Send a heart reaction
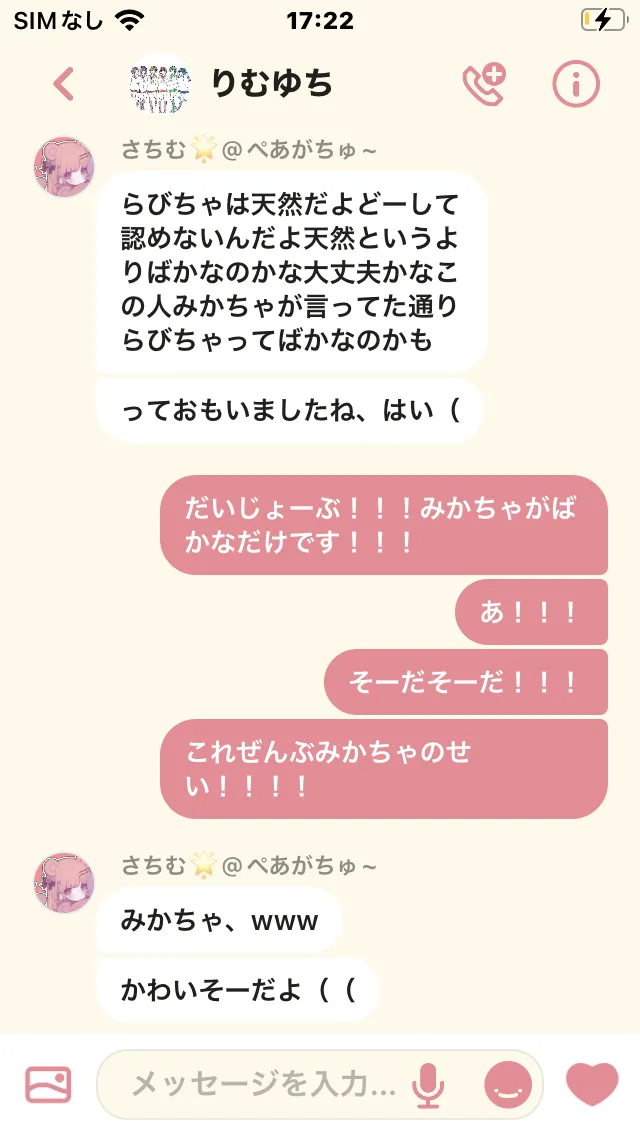 tap(592, 1084)
